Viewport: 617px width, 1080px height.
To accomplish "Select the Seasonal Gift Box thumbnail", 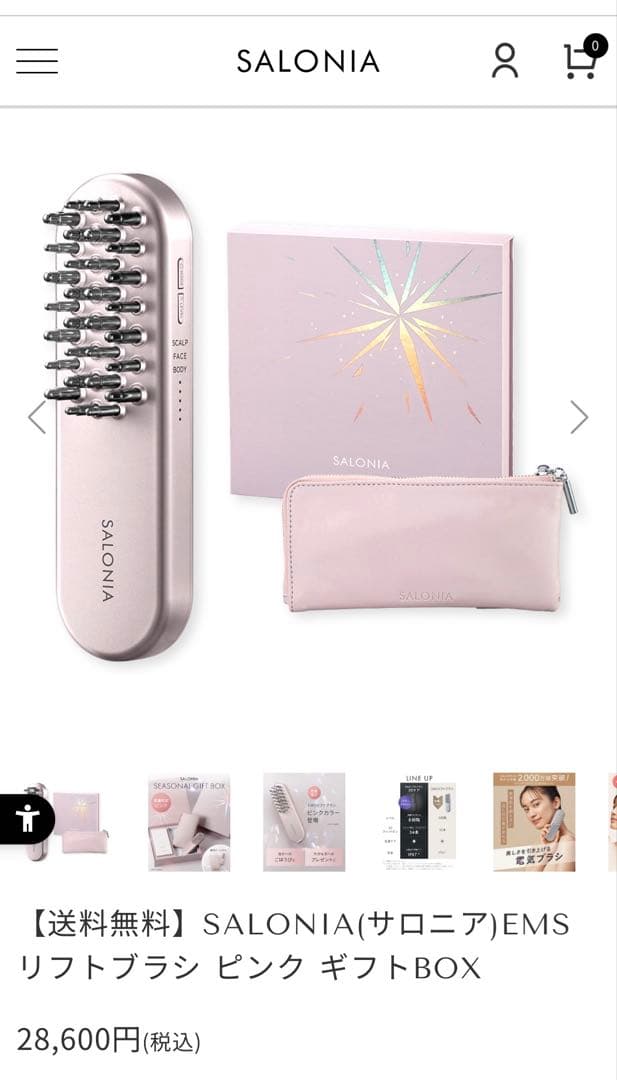I will point(189,821).
